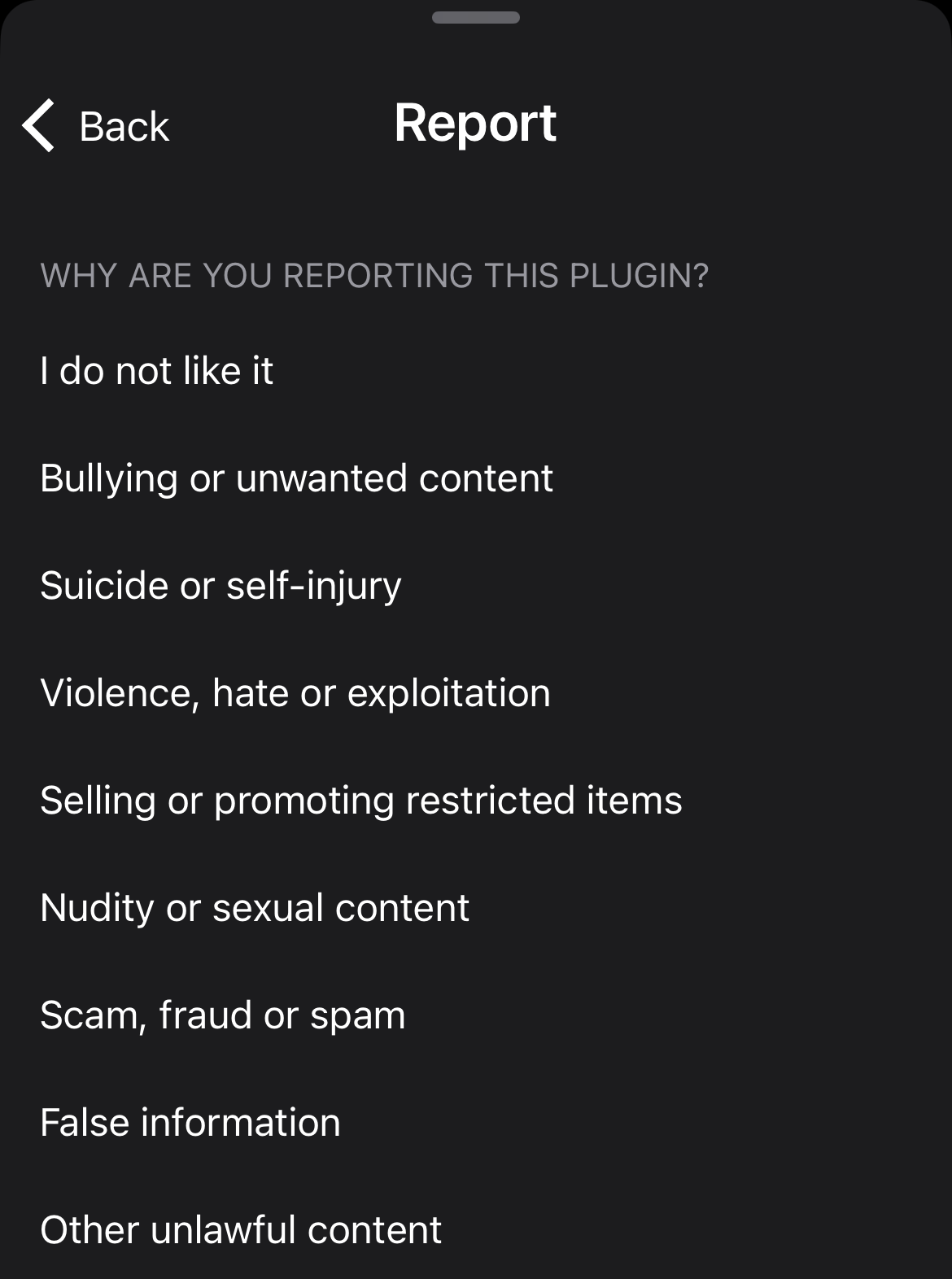Image resolution: width=952 pixels, height=1279 pixels.
Task: Report for 'Suicide or self-injury'
Action: click(221, 586)
